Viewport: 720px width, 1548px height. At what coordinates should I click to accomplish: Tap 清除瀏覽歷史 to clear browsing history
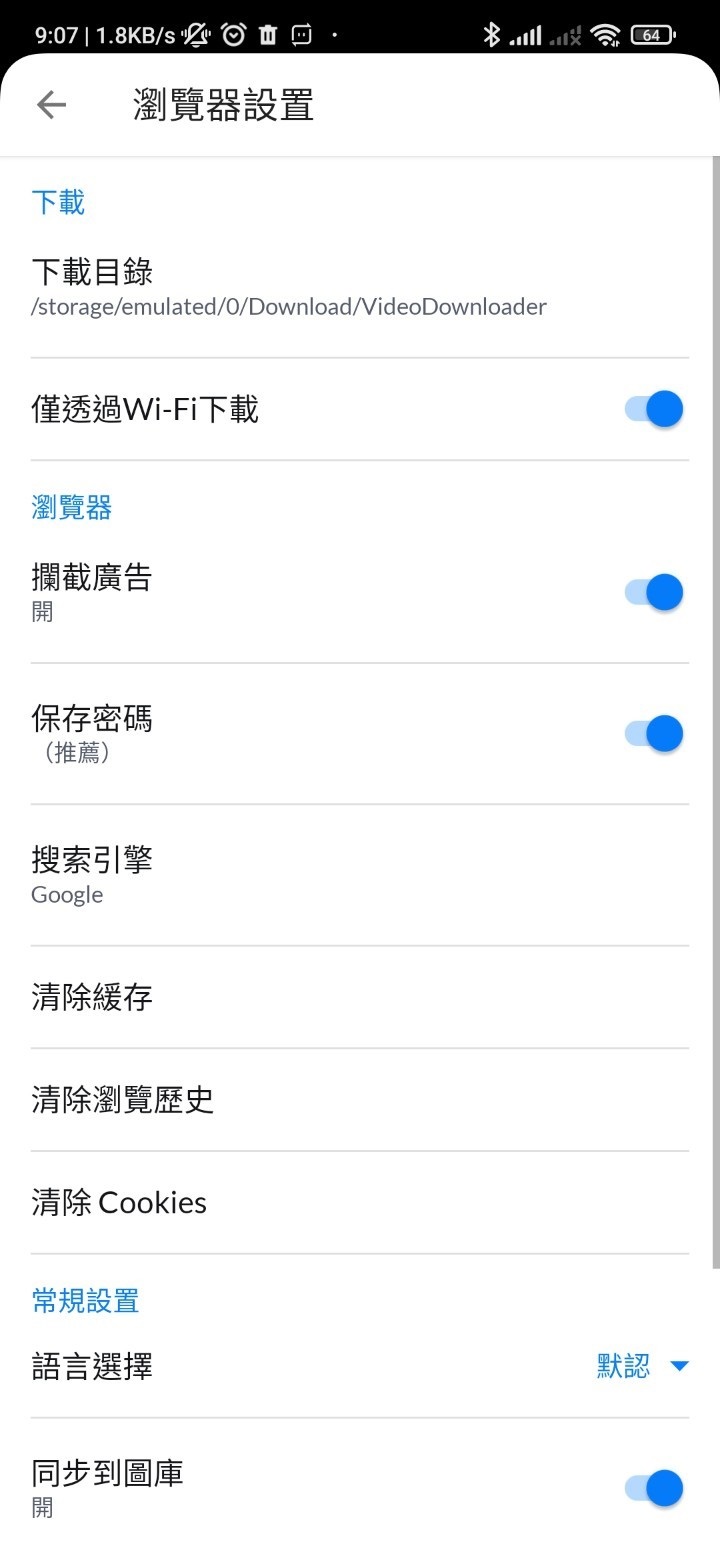click(360, 1100)
